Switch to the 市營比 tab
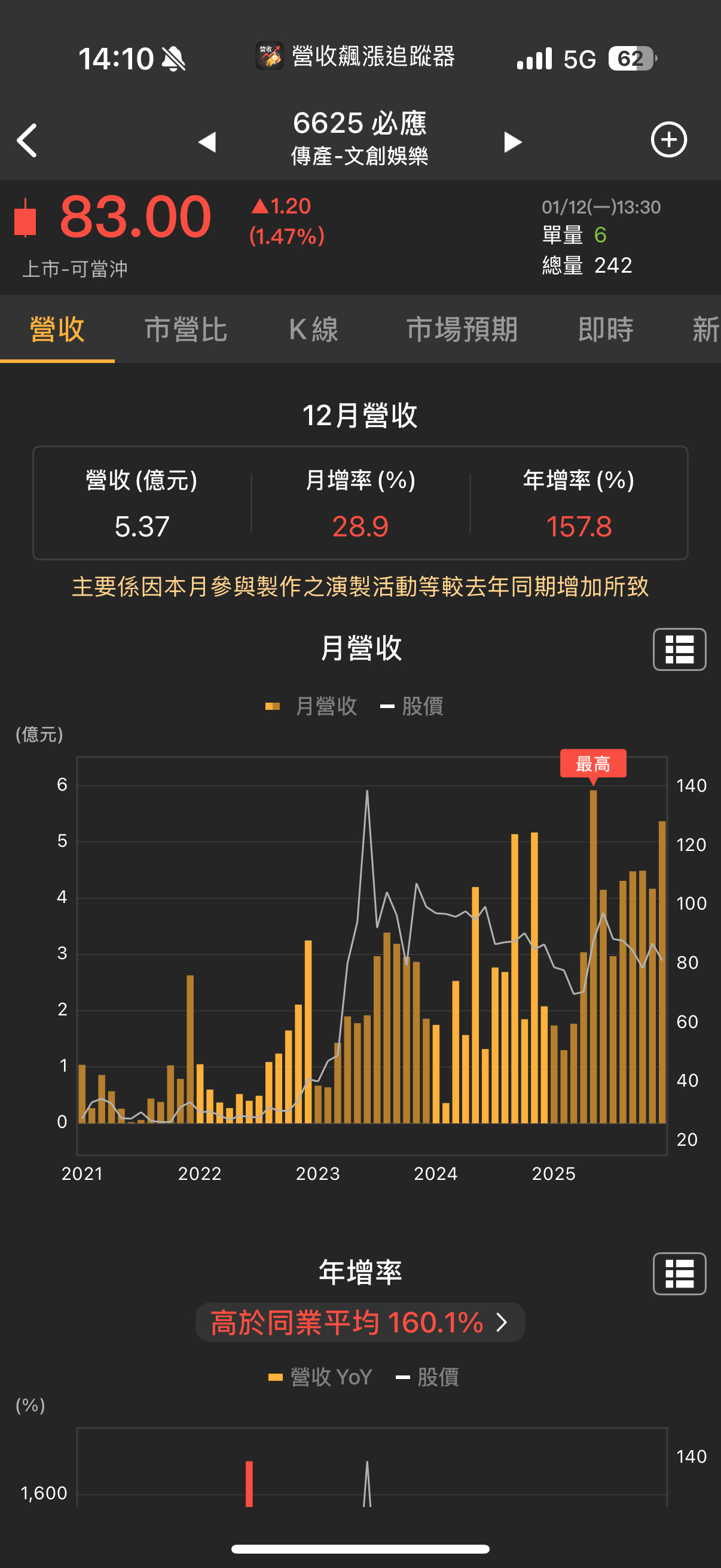Image resolution: width=721 pixels, height=1568 pixels. pyautogui.click(x=185, y=330)
